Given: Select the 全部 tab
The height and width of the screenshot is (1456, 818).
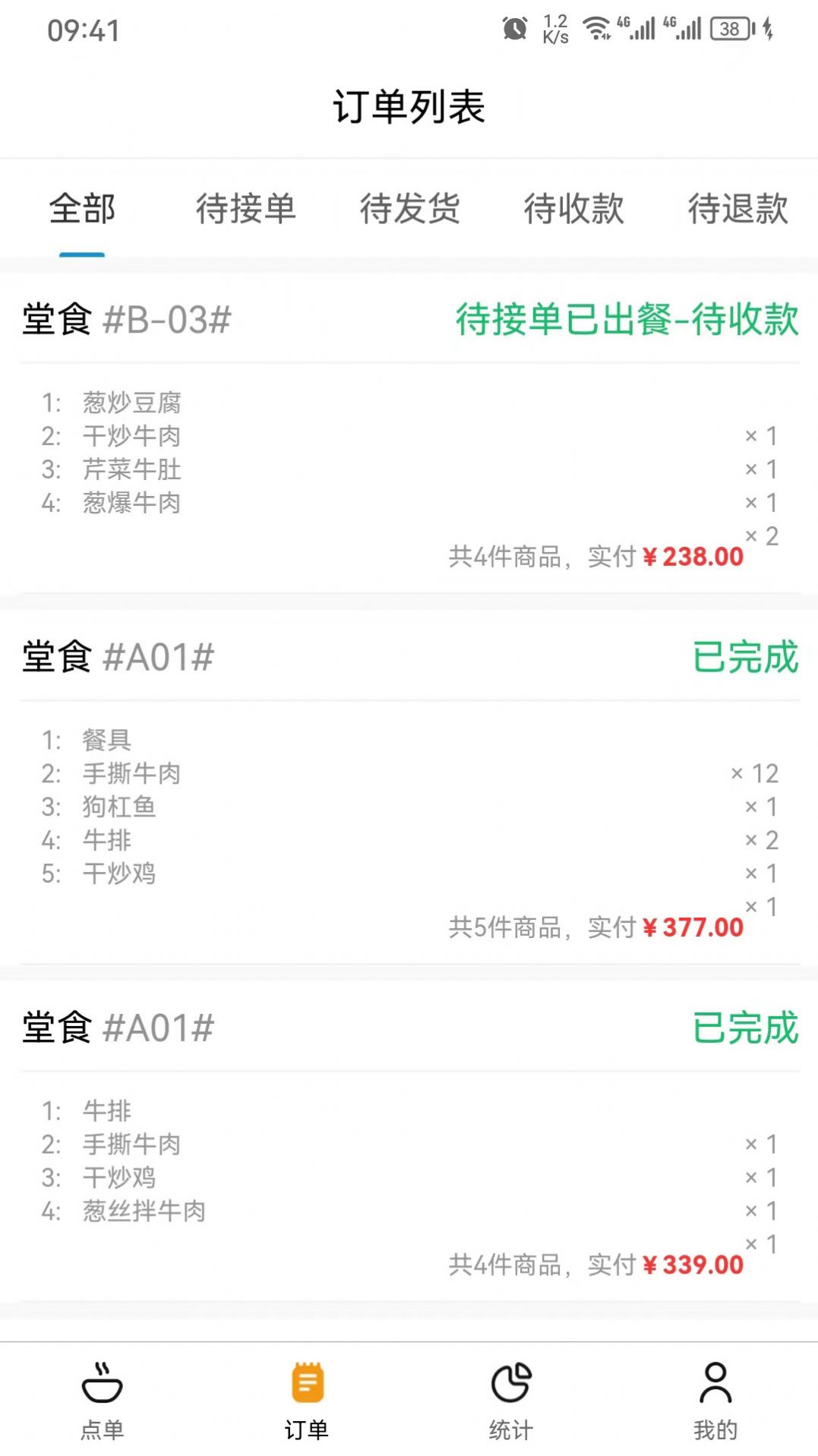Looking at the screenshot, I should (81, 210).
